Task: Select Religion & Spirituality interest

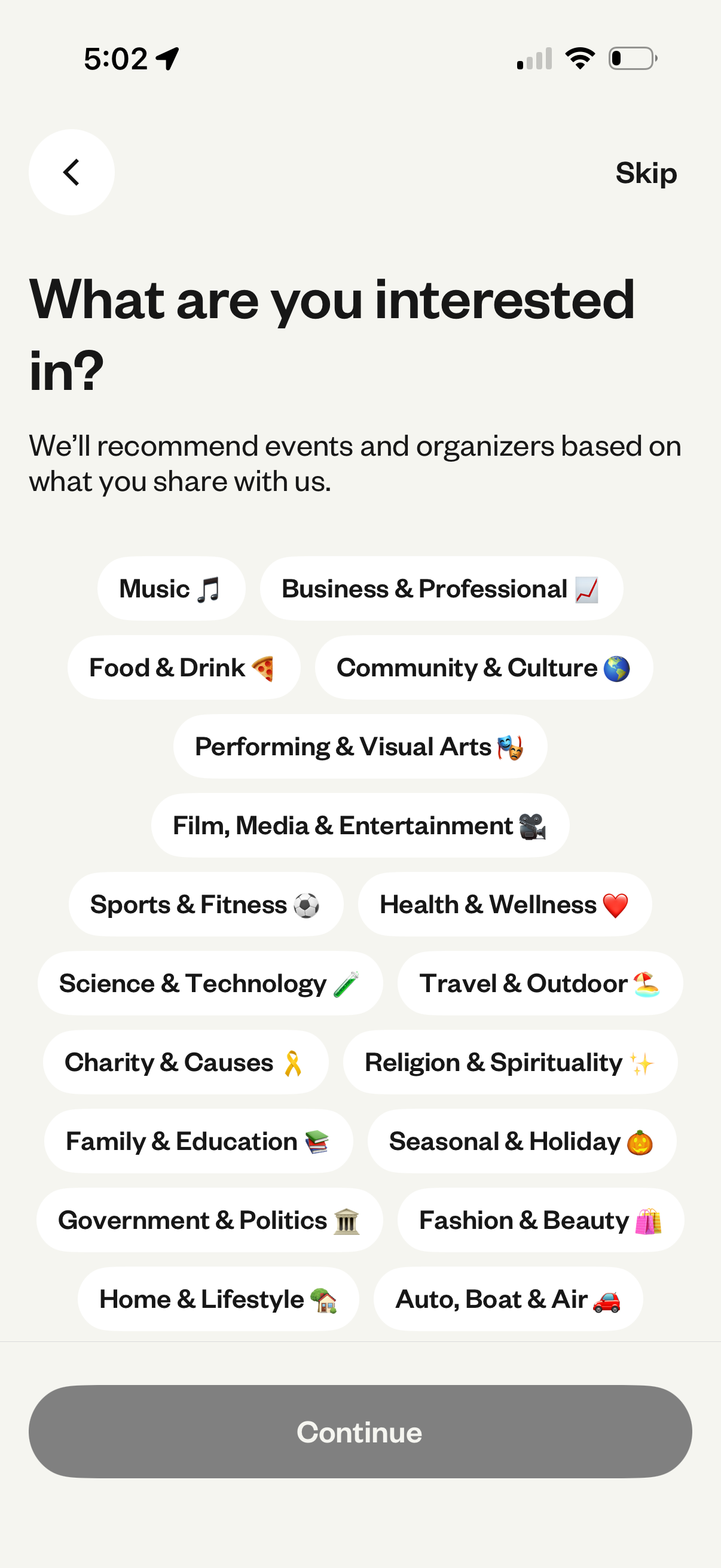Action: [x=510, y=1062]
